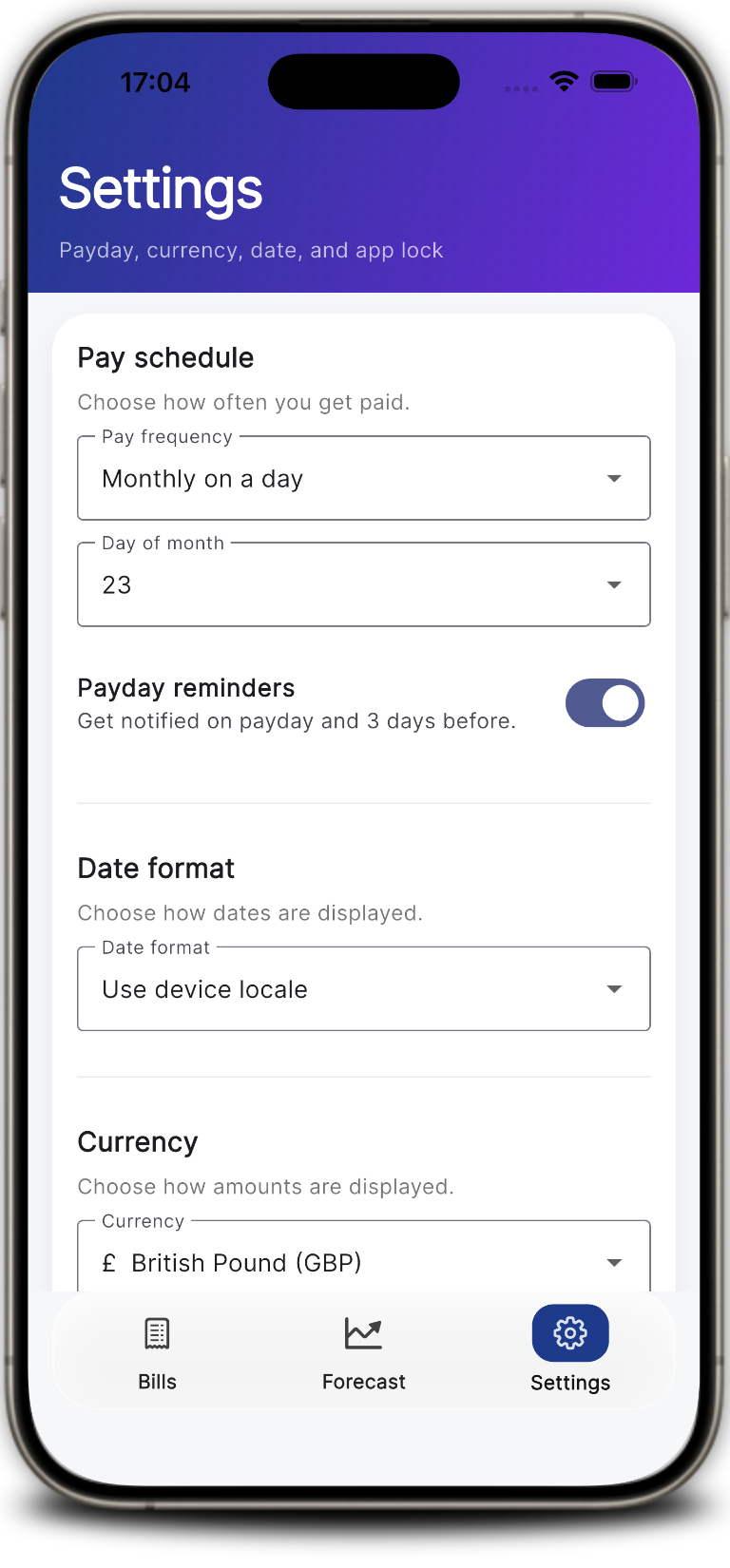Expand the Date format dropdown
This screenshot has height=1568, width=730.
363,989
